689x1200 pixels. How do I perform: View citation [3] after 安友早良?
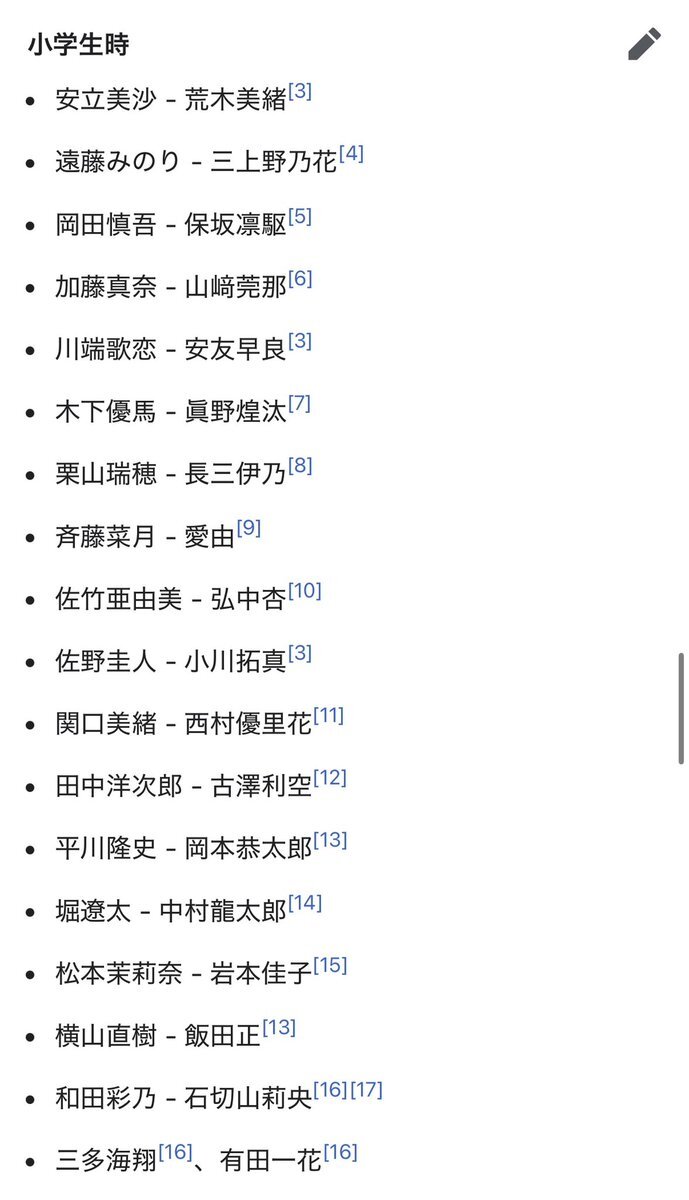pyautogui.click(x=300, y=342)
